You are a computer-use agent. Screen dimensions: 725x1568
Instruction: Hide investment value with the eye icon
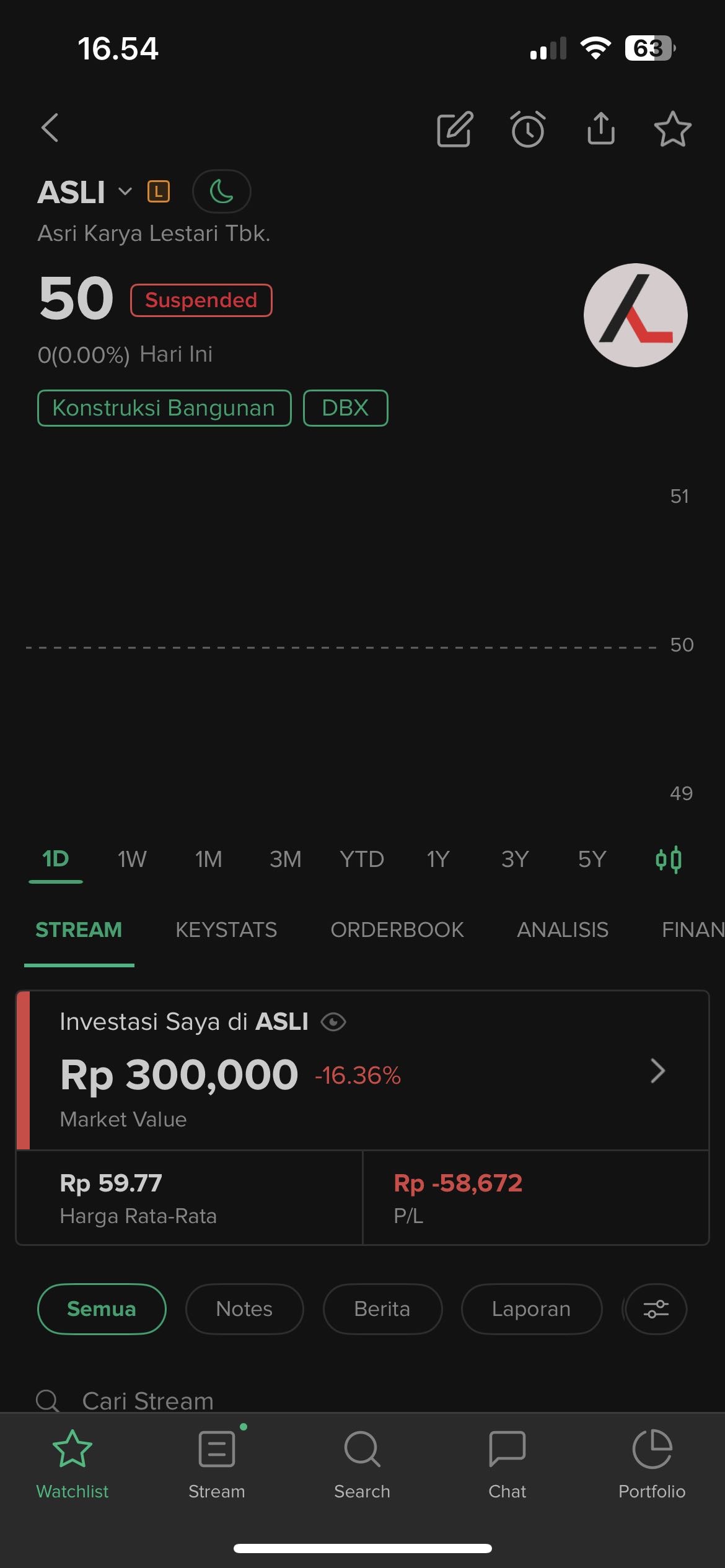[x=333, y=1022]
